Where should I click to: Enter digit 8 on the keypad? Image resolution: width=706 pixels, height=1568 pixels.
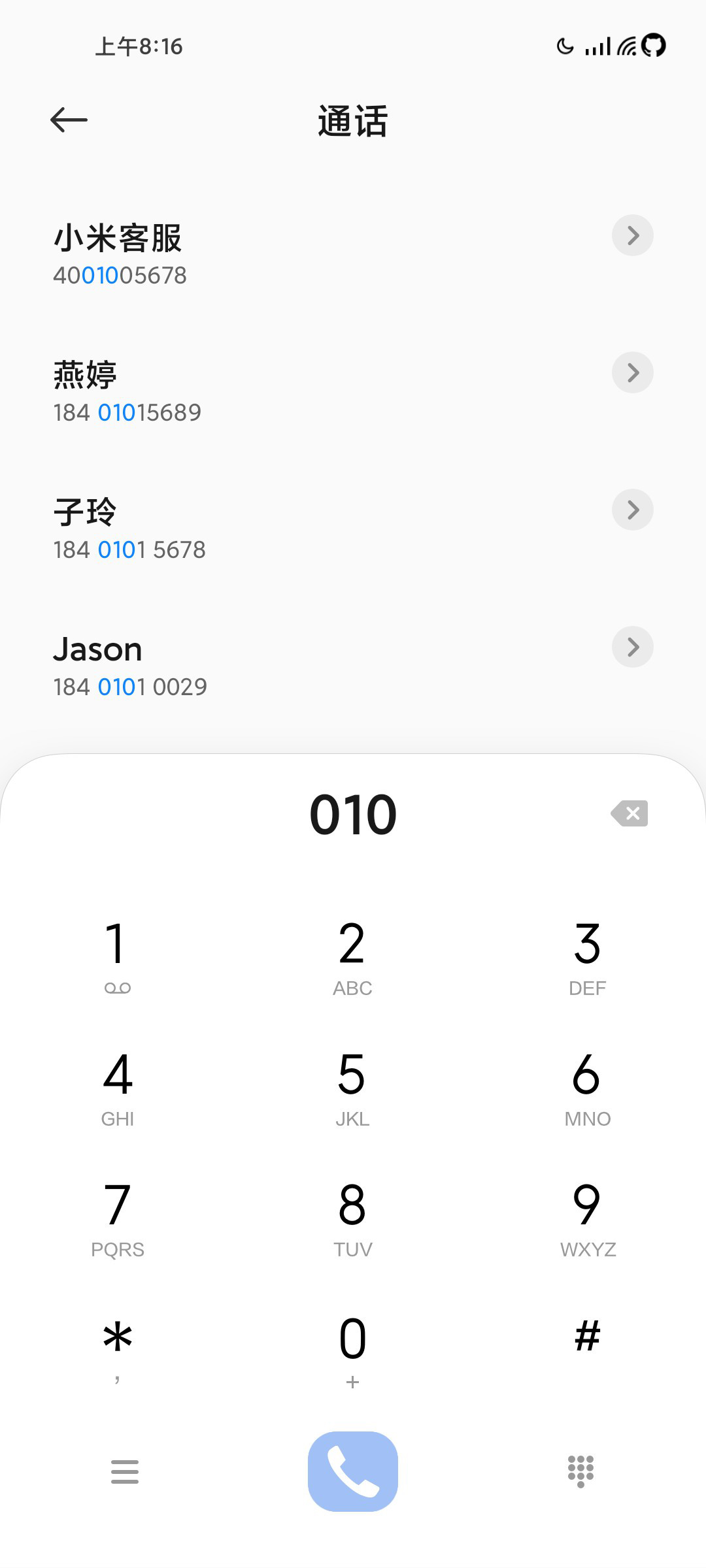coord(353,1218)
